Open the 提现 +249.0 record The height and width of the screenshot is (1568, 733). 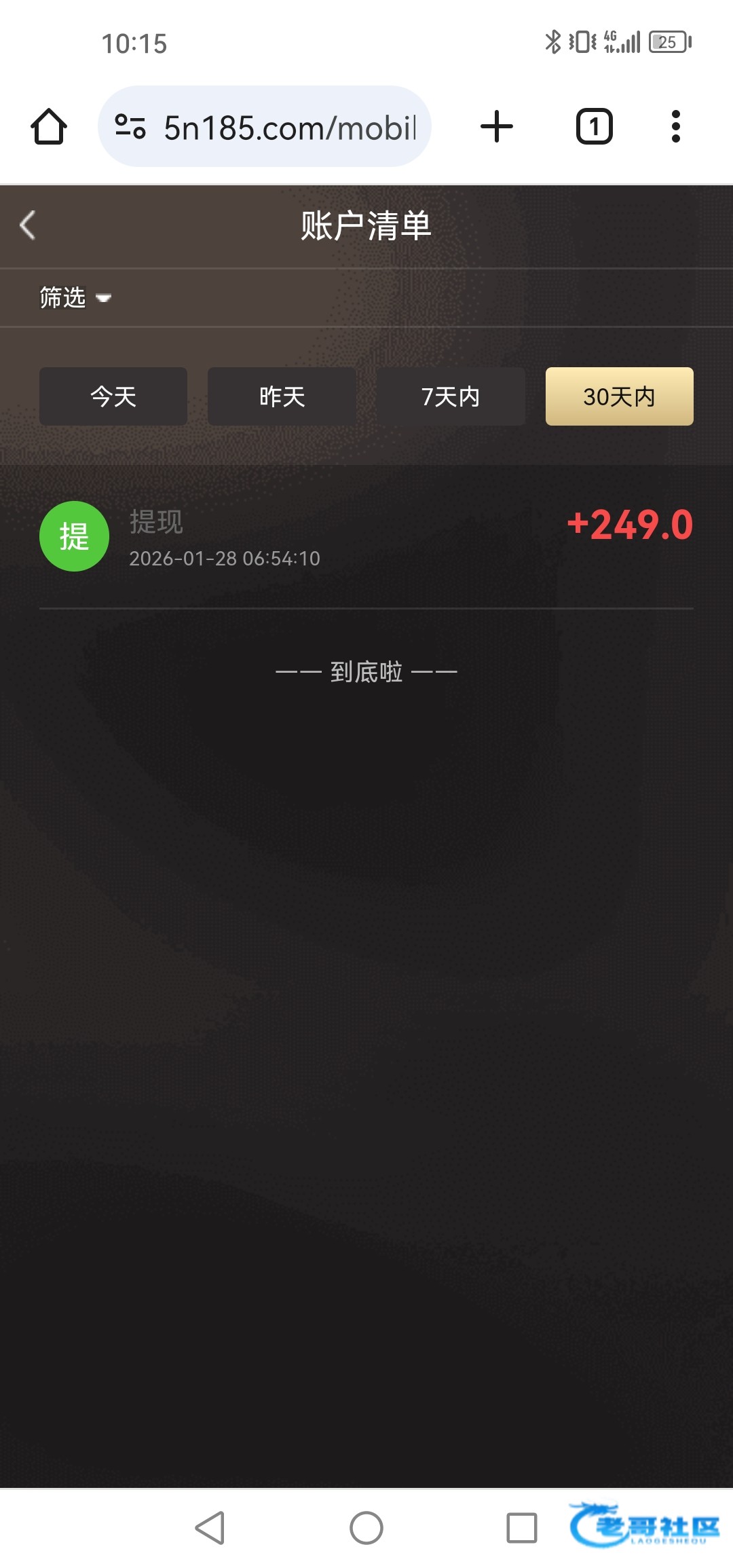[366, 538]
